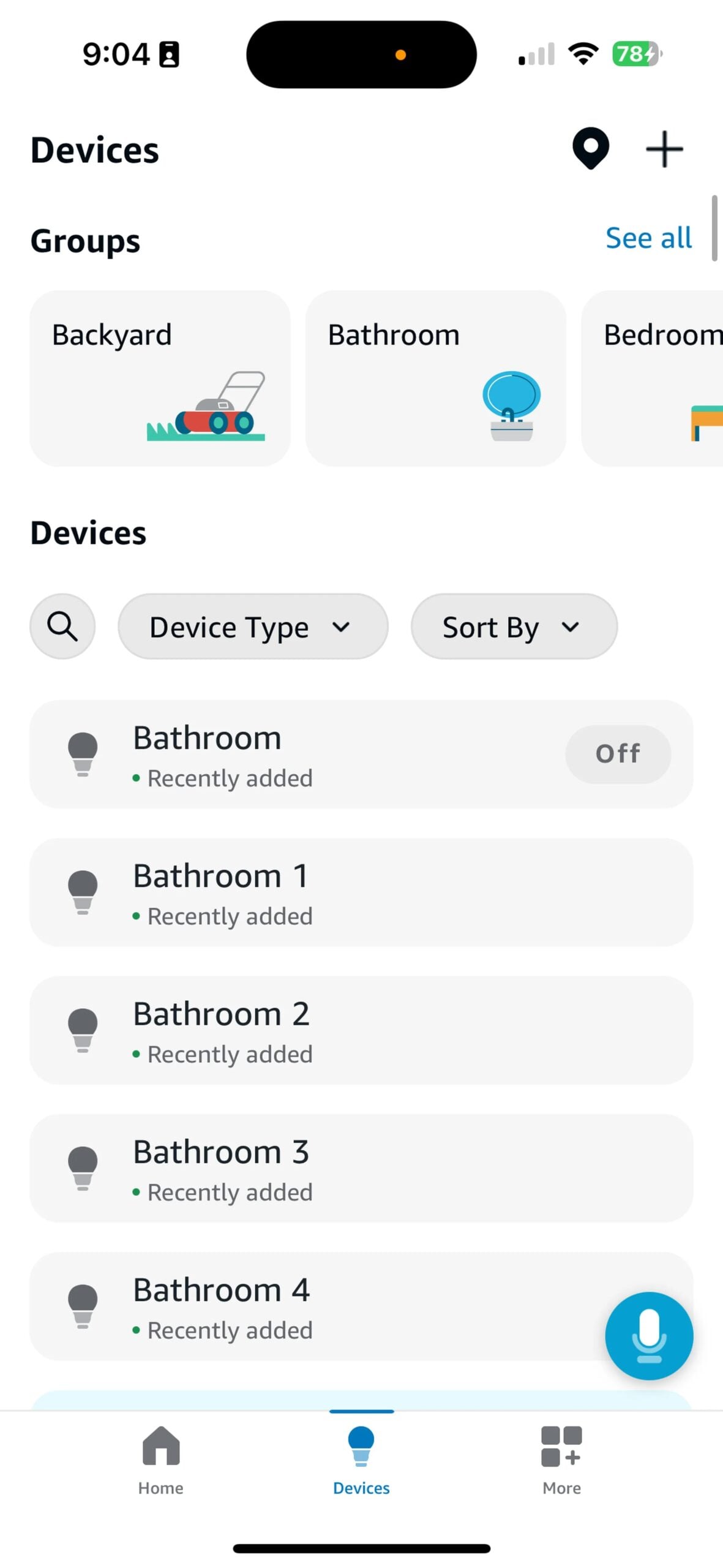The width and height of the screenshot is (723, 1568).
Task: Open the Bathroom group card
Action: tap(435, 378)
